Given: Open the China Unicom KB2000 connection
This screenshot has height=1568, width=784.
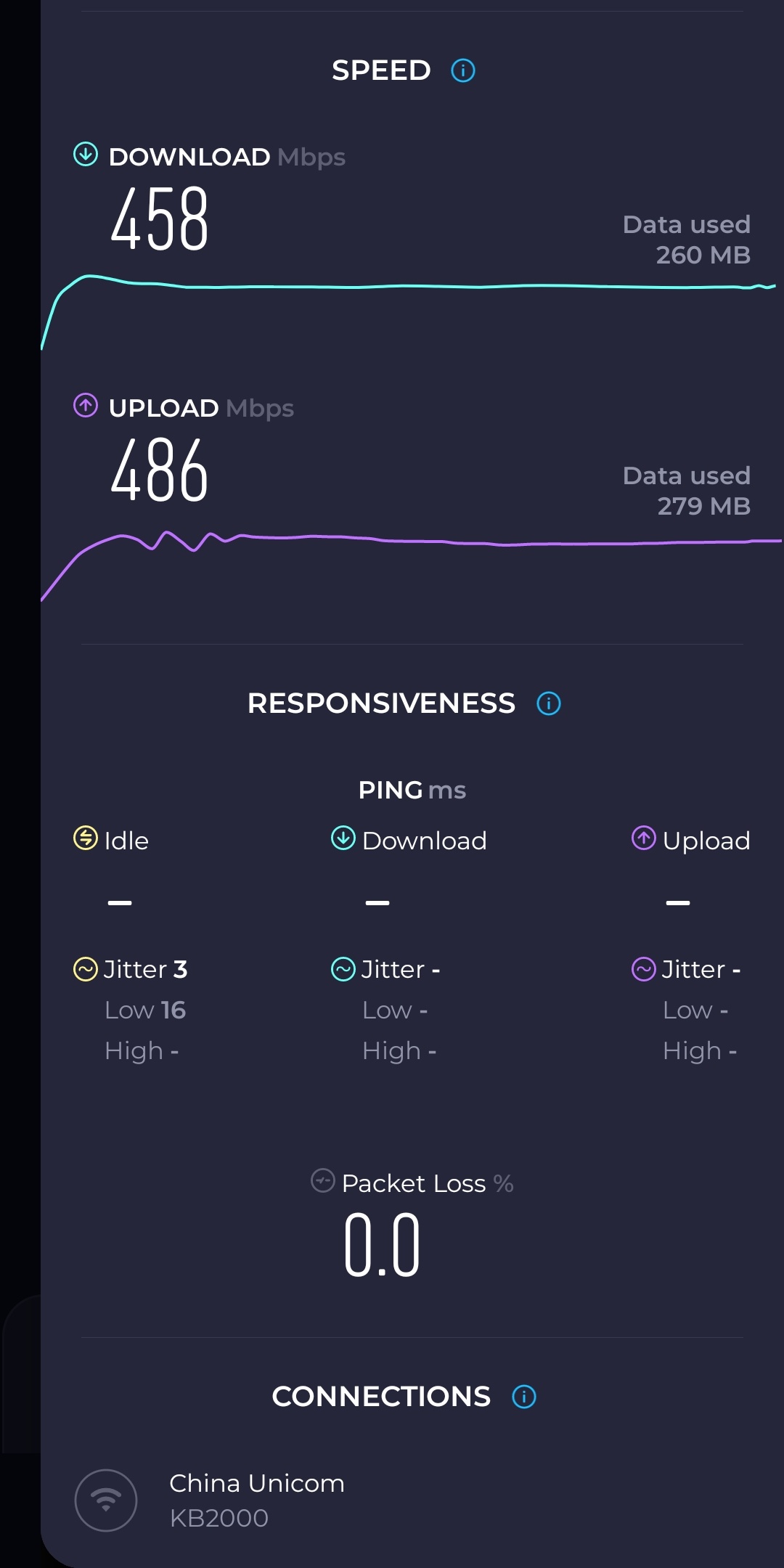Looking at the screenshot, I should [256, 1500].
